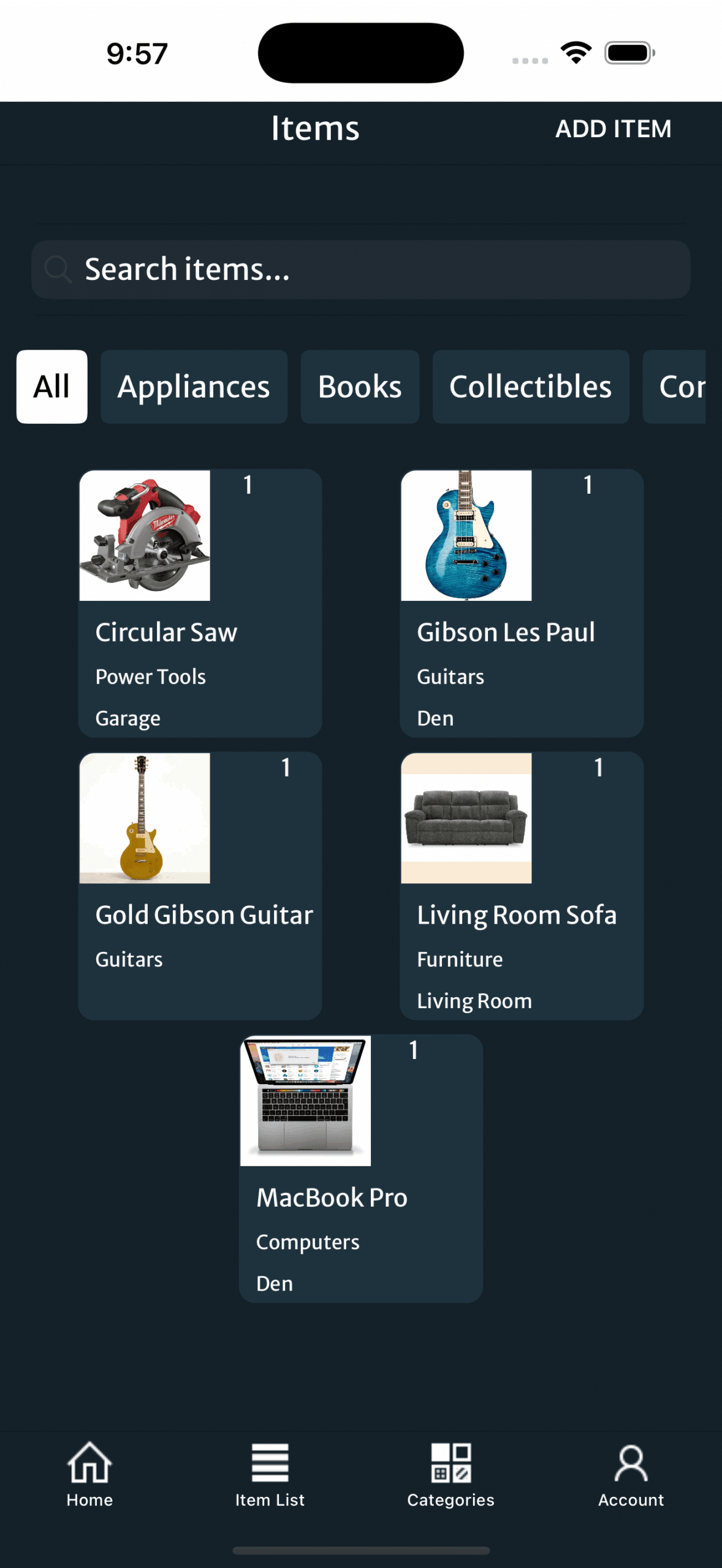Select the Books filter chip
The image size is (722, 1568).
(360, 386)
